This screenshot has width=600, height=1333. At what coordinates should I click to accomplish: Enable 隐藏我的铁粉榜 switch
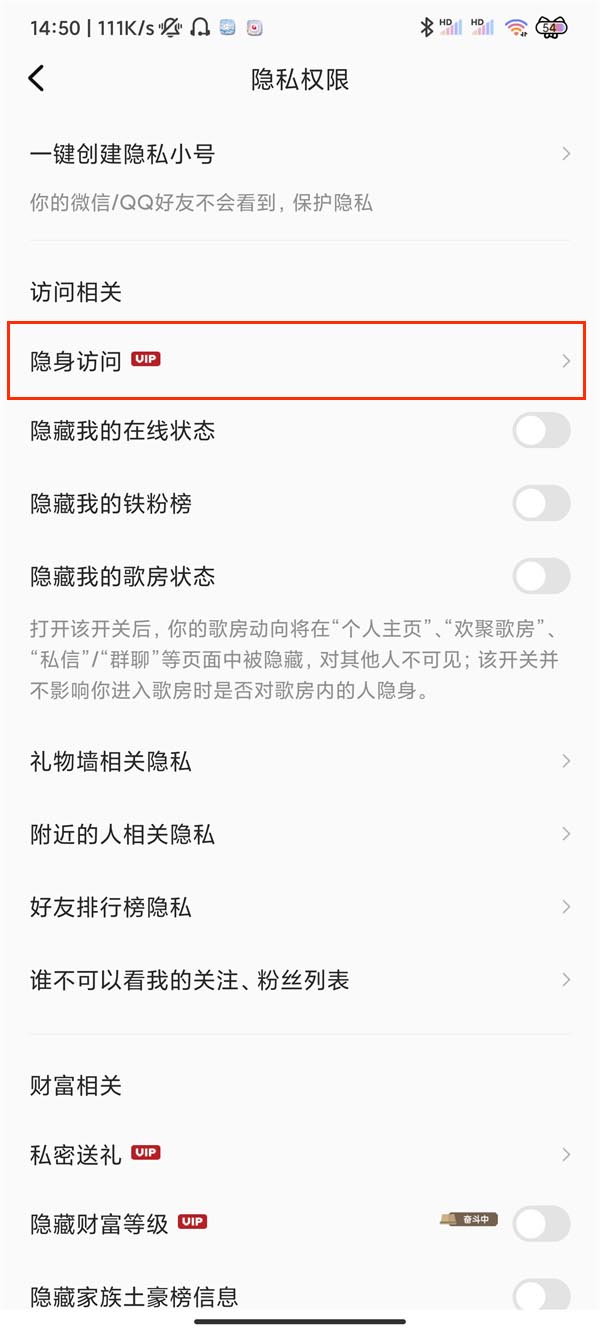tap(541, 504)
